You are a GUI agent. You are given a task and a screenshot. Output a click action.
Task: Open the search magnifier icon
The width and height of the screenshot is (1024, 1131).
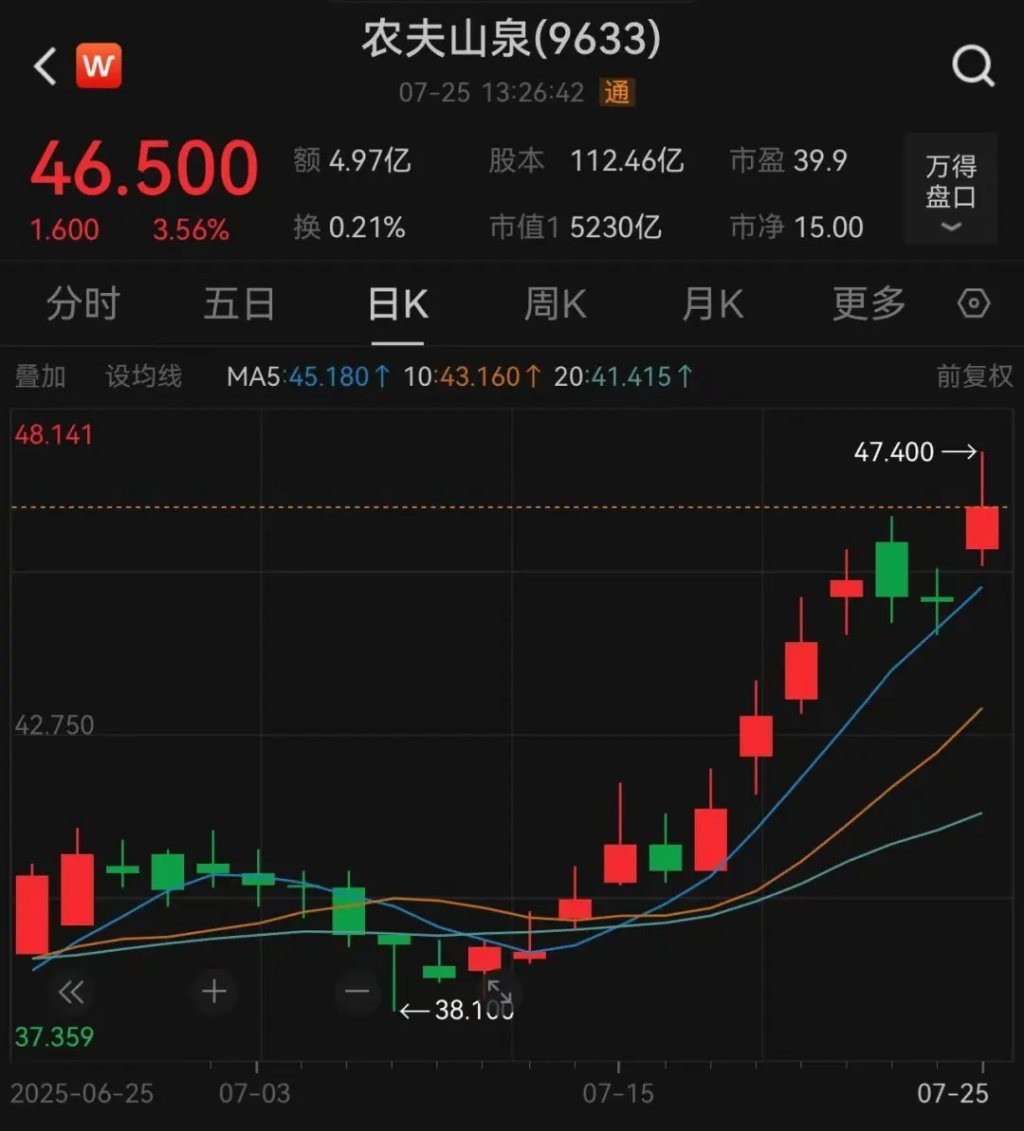click(x=973, y=67)
